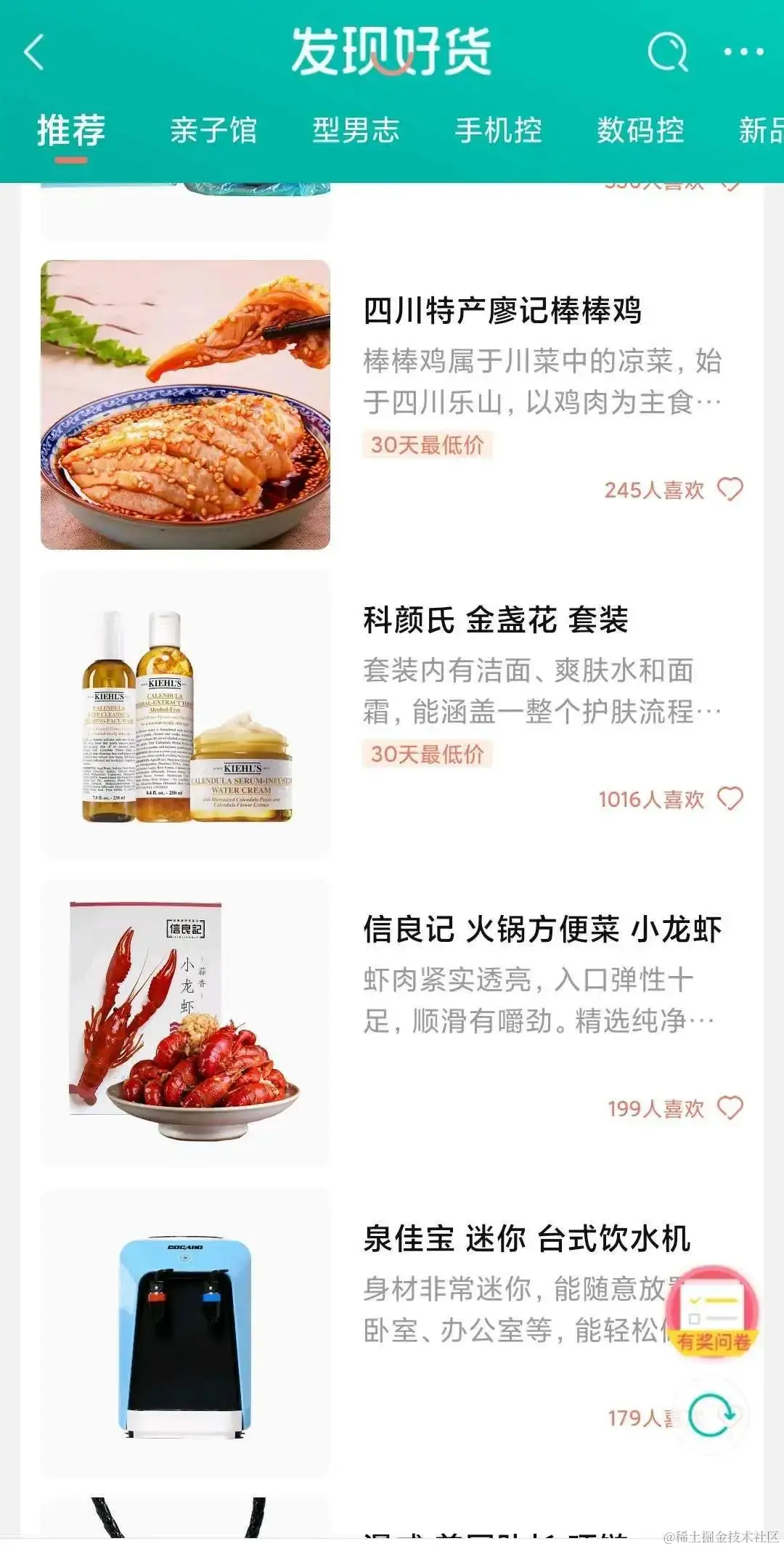Switch to the 推荐 tab
This screenshot has height=1549, width=784.
tap(71, 131)
